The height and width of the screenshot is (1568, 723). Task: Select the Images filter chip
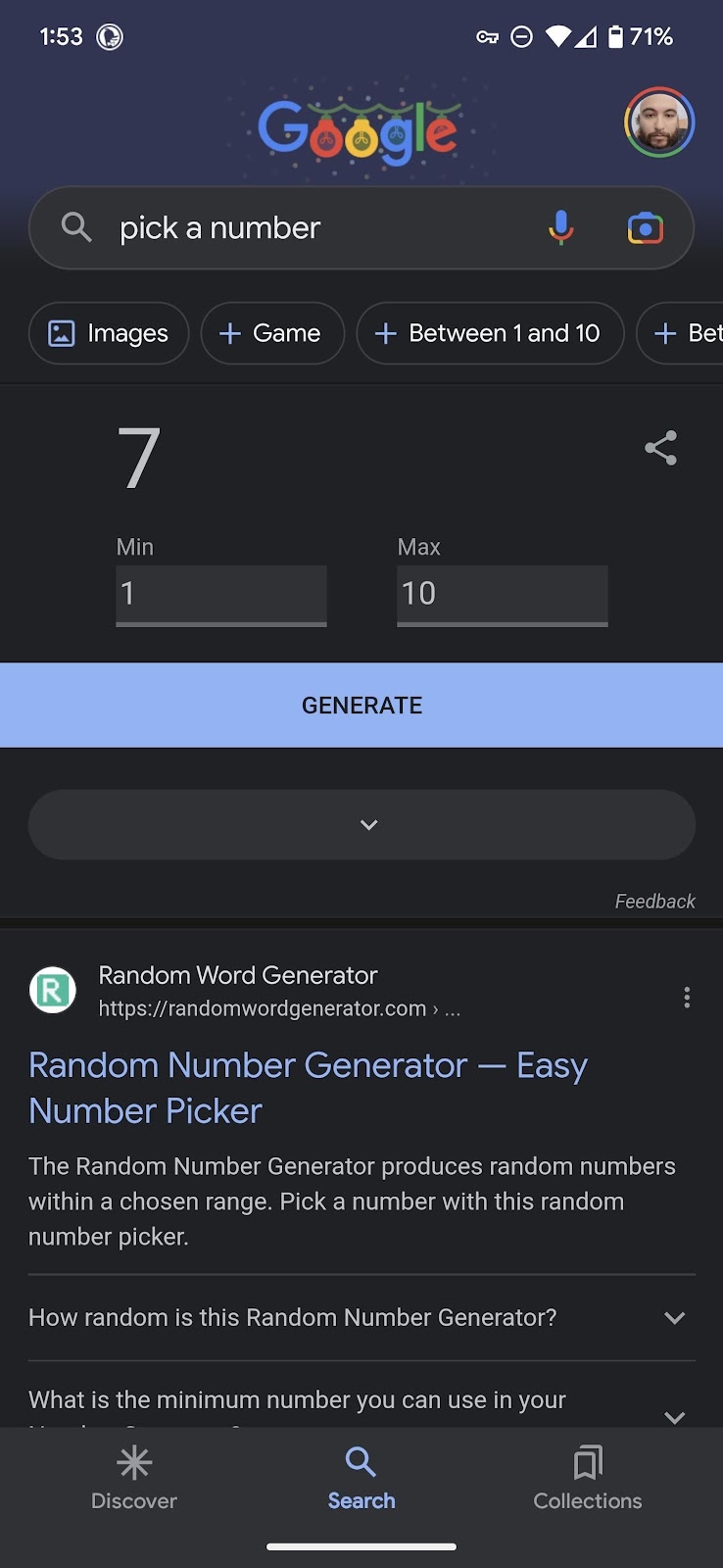pos(109,333)
